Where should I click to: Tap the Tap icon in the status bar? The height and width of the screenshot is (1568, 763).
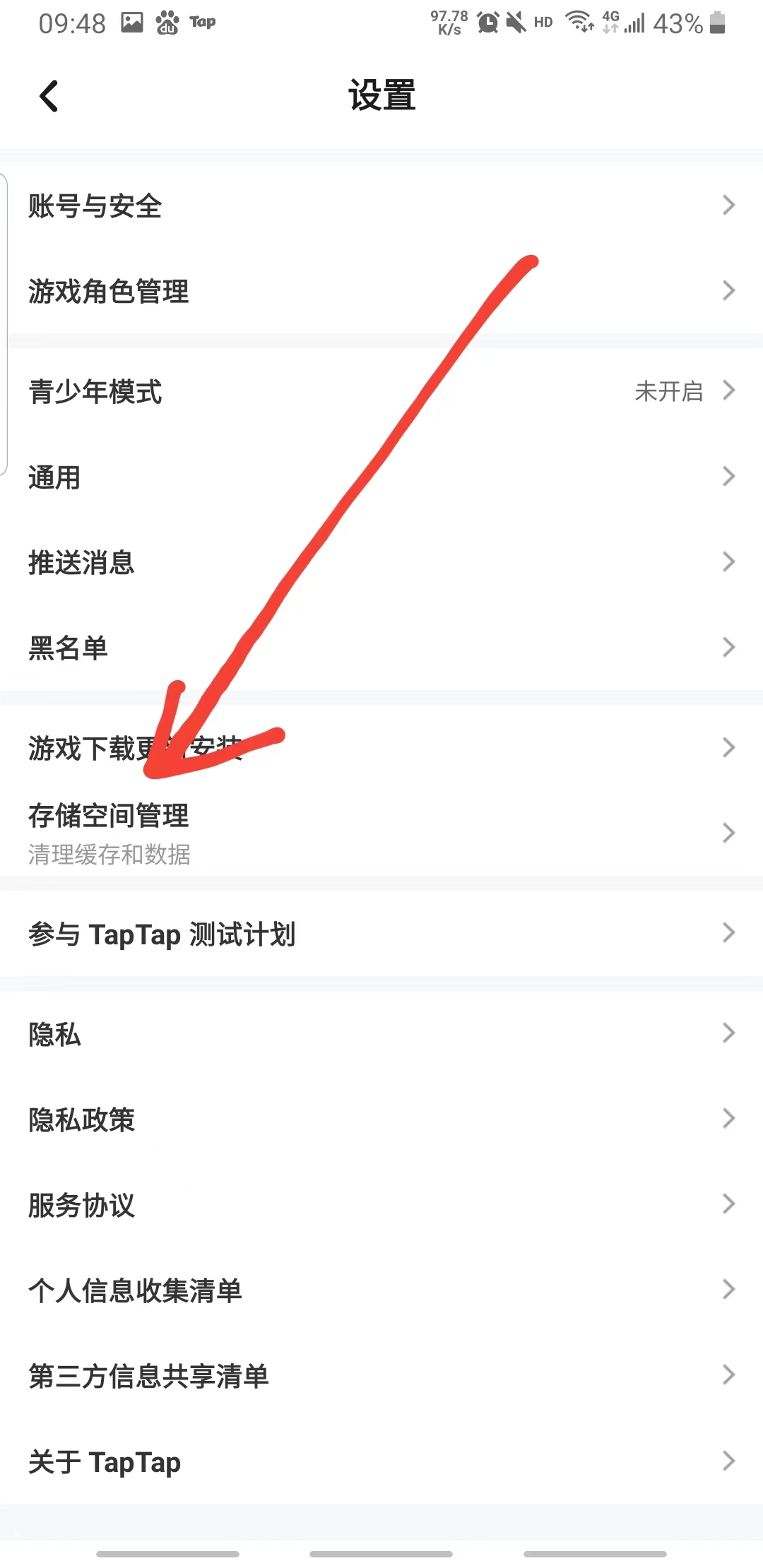pyautogui.click(x=203, y=21)
